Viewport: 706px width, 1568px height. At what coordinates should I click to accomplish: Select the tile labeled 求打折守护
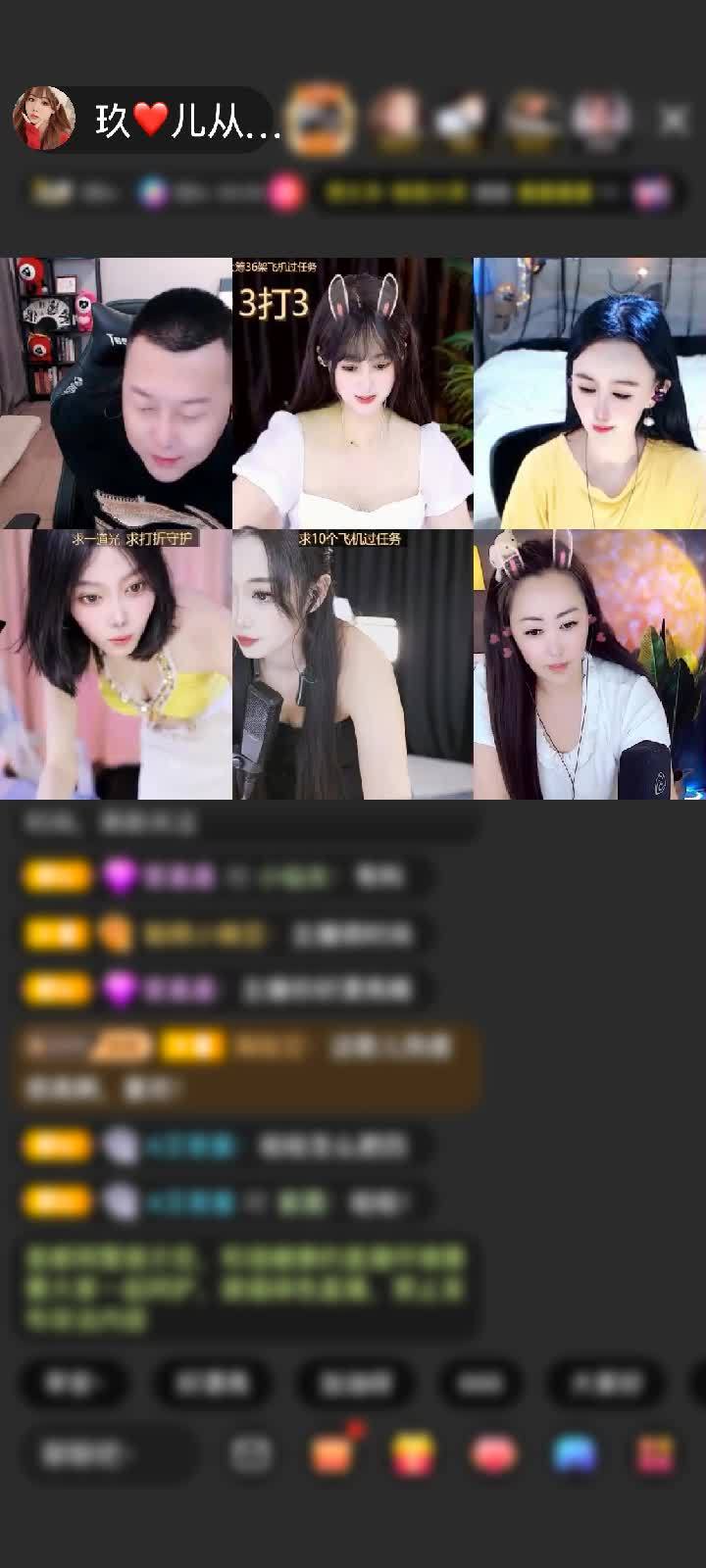[116, 664]
